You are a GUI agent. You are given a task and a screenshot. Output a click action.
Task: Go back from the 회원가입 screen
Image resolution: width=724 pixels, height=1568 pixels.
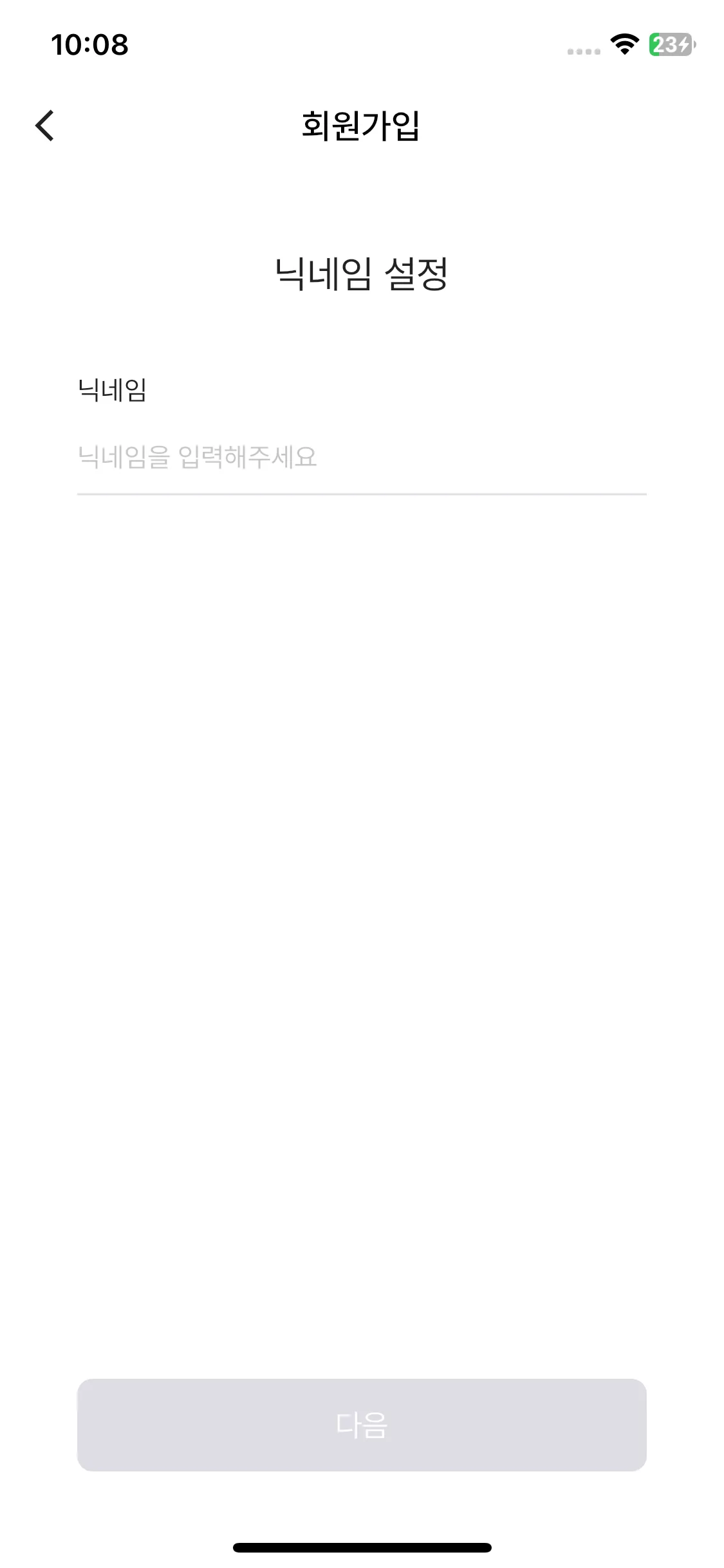click(x=44, y=126)
